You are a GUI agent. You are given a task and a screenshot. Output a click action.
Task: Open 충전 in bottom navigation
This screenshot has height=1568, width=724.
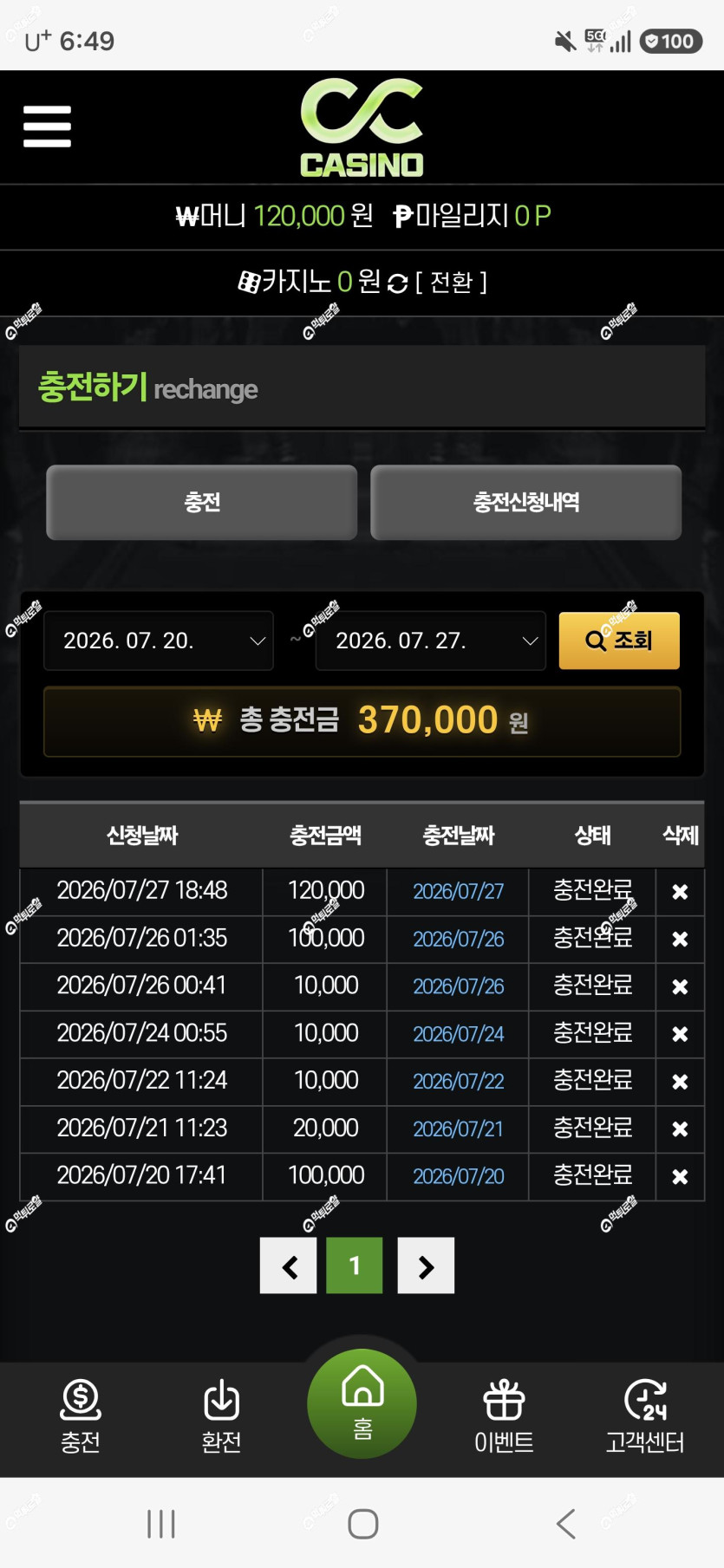tap(81, 1417)
